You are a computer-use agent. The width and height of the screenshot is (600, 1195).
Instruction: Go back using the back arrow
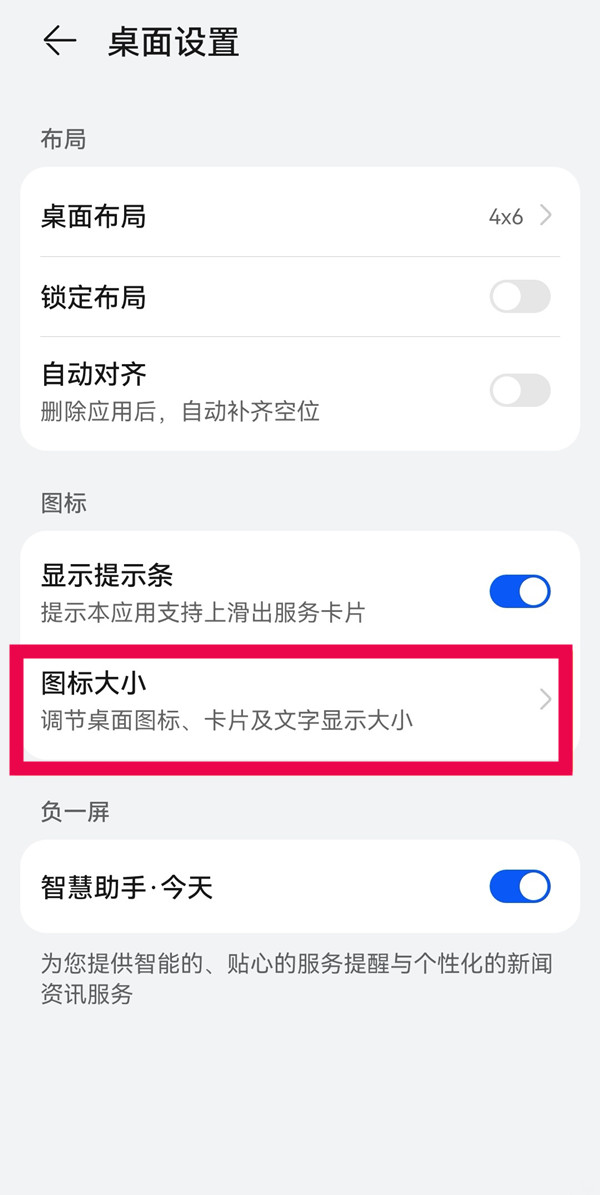60,41
